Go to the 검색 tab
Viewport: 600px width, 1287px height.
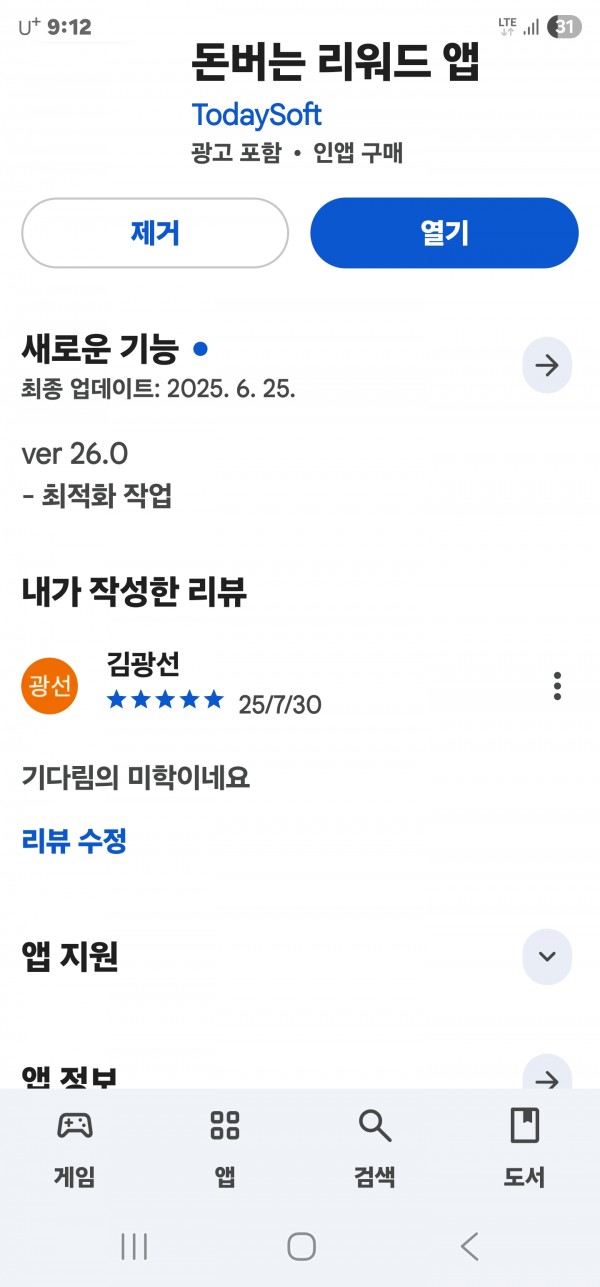point(375,1148)
